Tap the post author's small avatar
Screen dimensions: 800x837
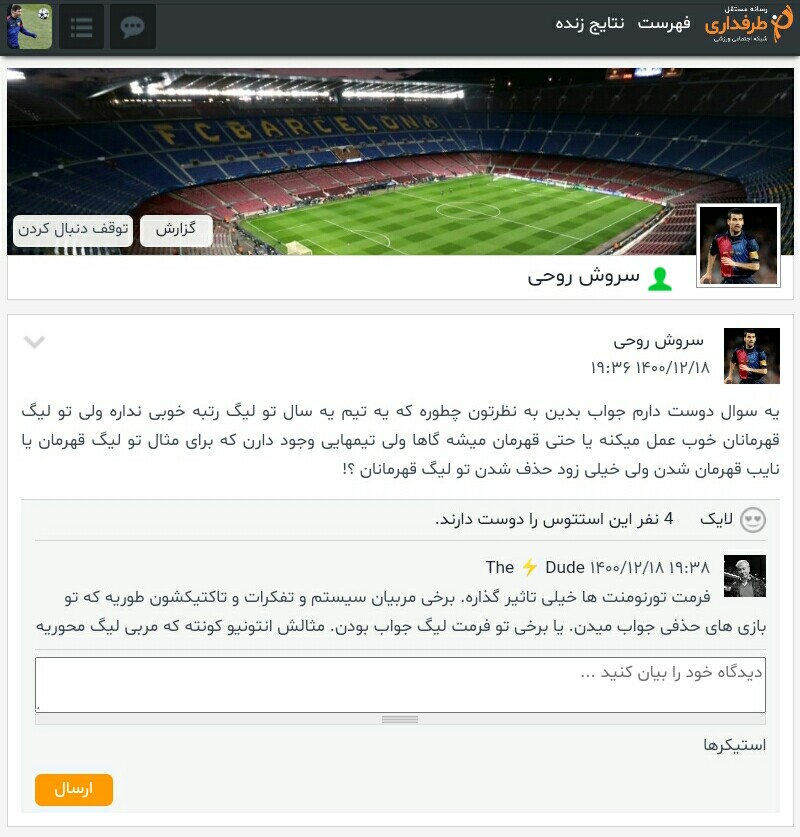(751, 356)
